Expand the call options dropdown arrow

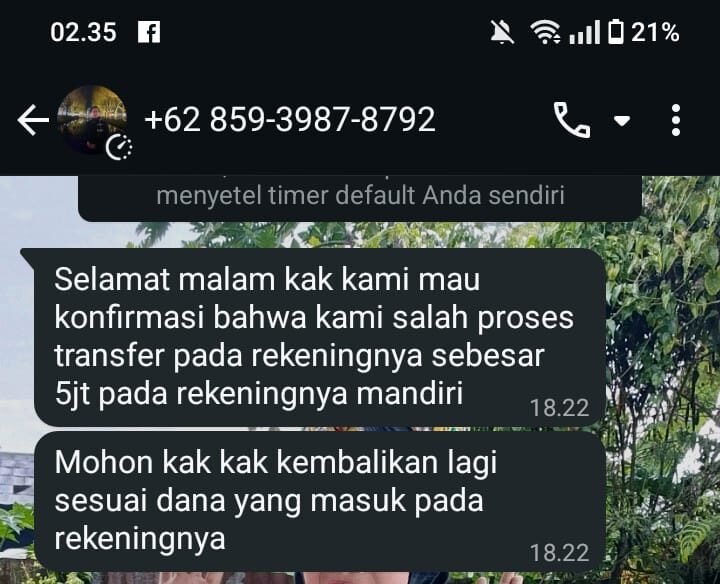point(622,121)
